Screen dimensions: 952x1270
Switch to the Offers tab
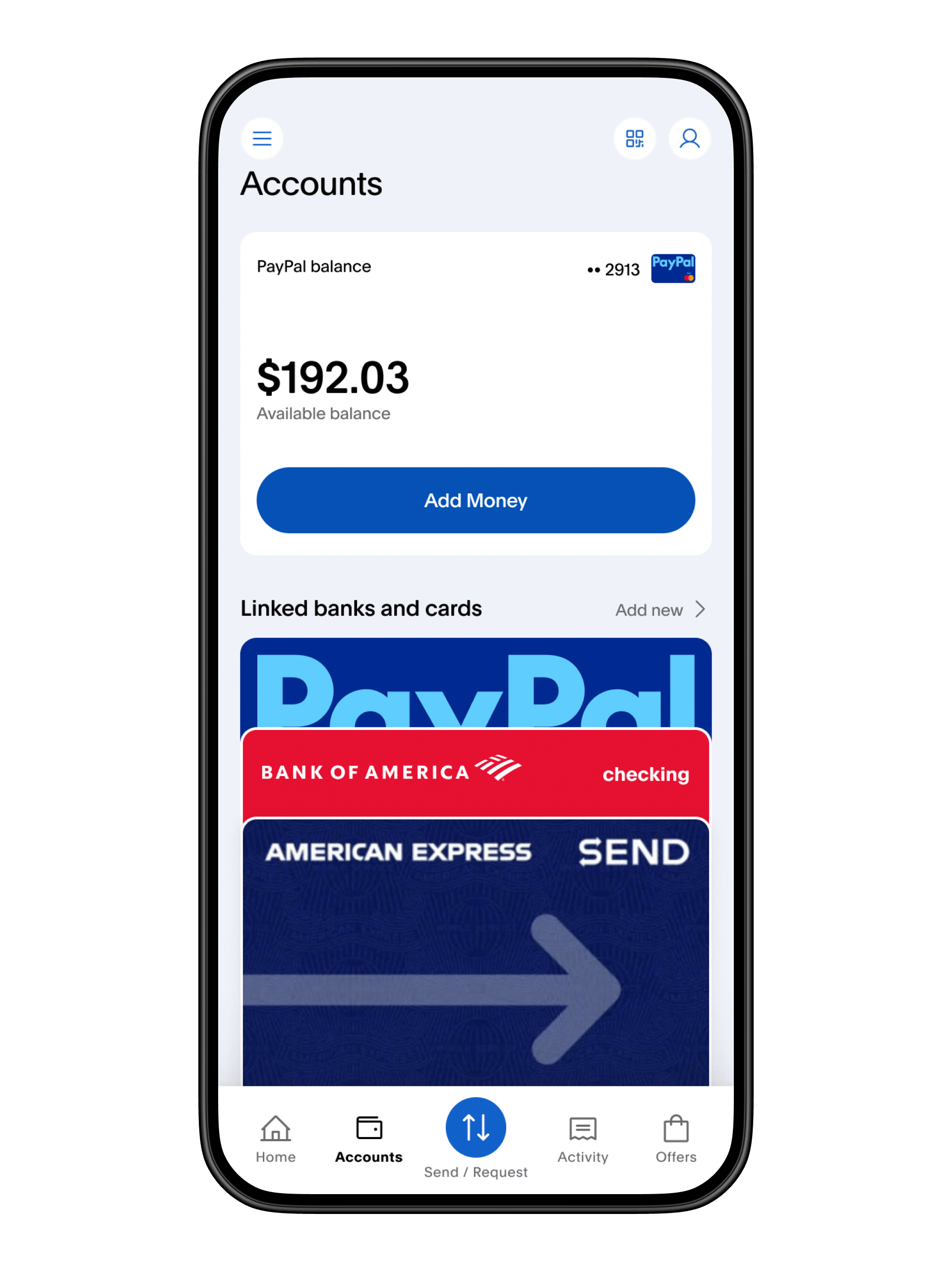point(676,1139)
